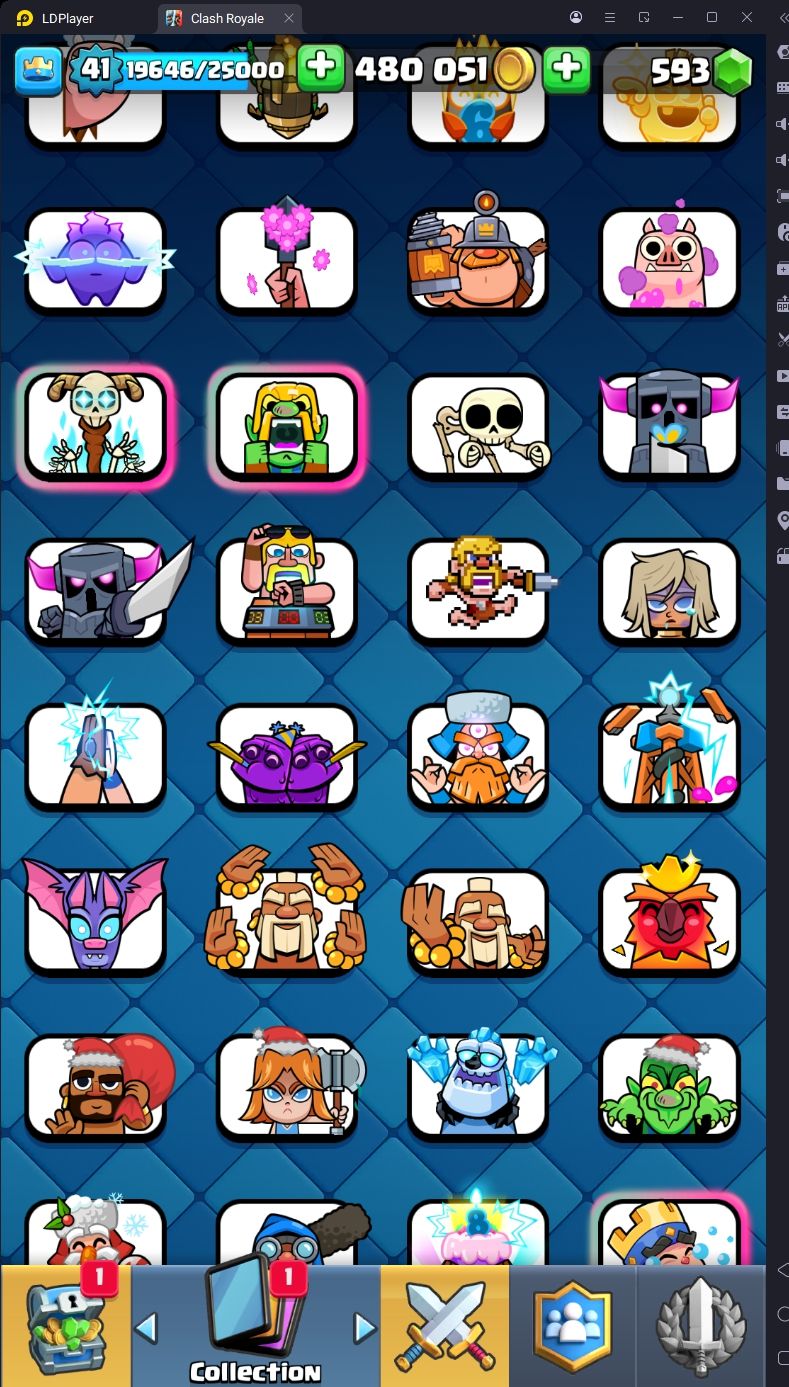Image resolution: width=789 pixels, height=1387 pixels.
Task: Open the Clan social tab
Action: [572, 1325]
